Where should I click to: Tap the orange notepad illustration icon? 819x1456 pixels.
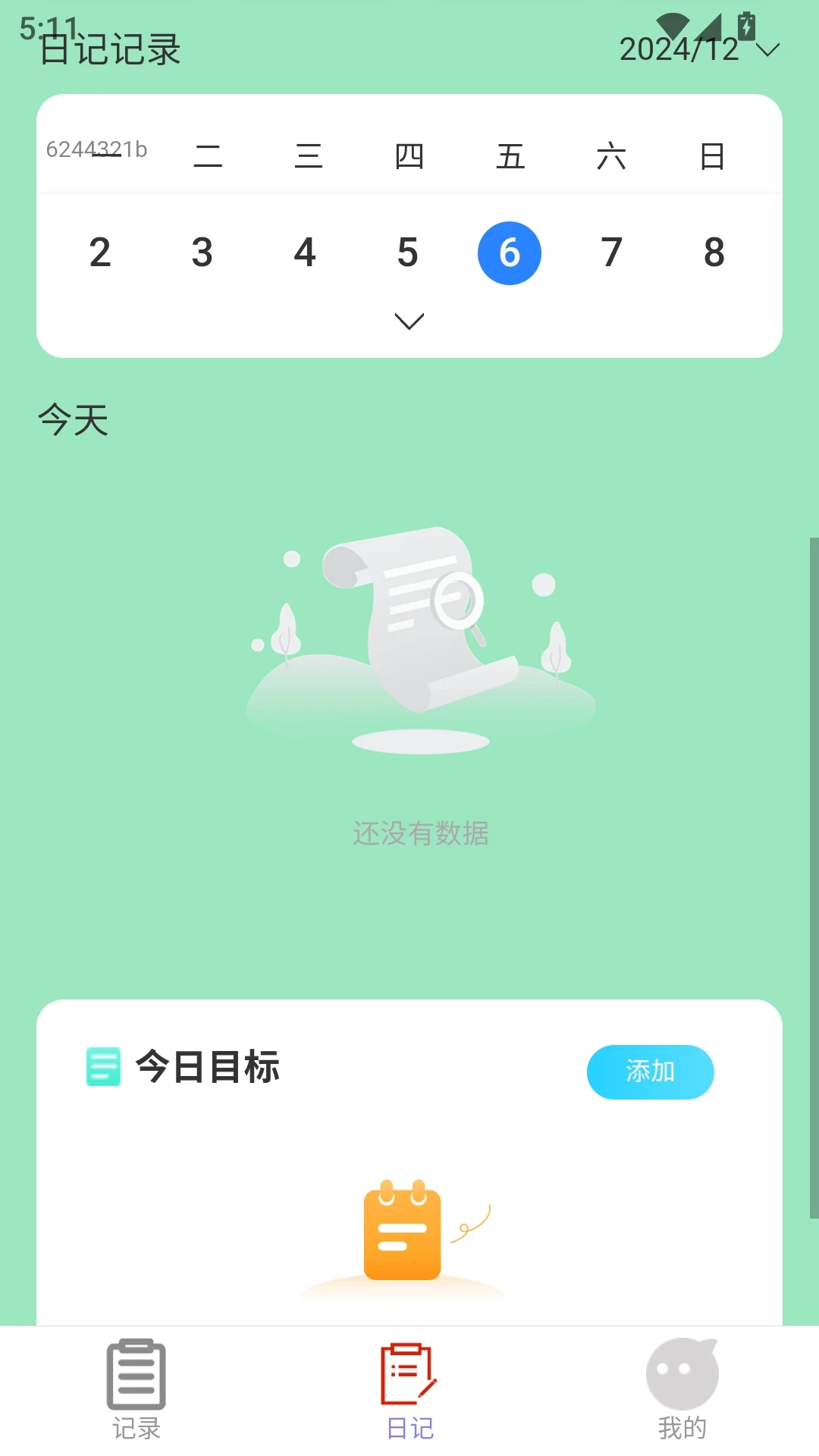tap(402, 1238)
